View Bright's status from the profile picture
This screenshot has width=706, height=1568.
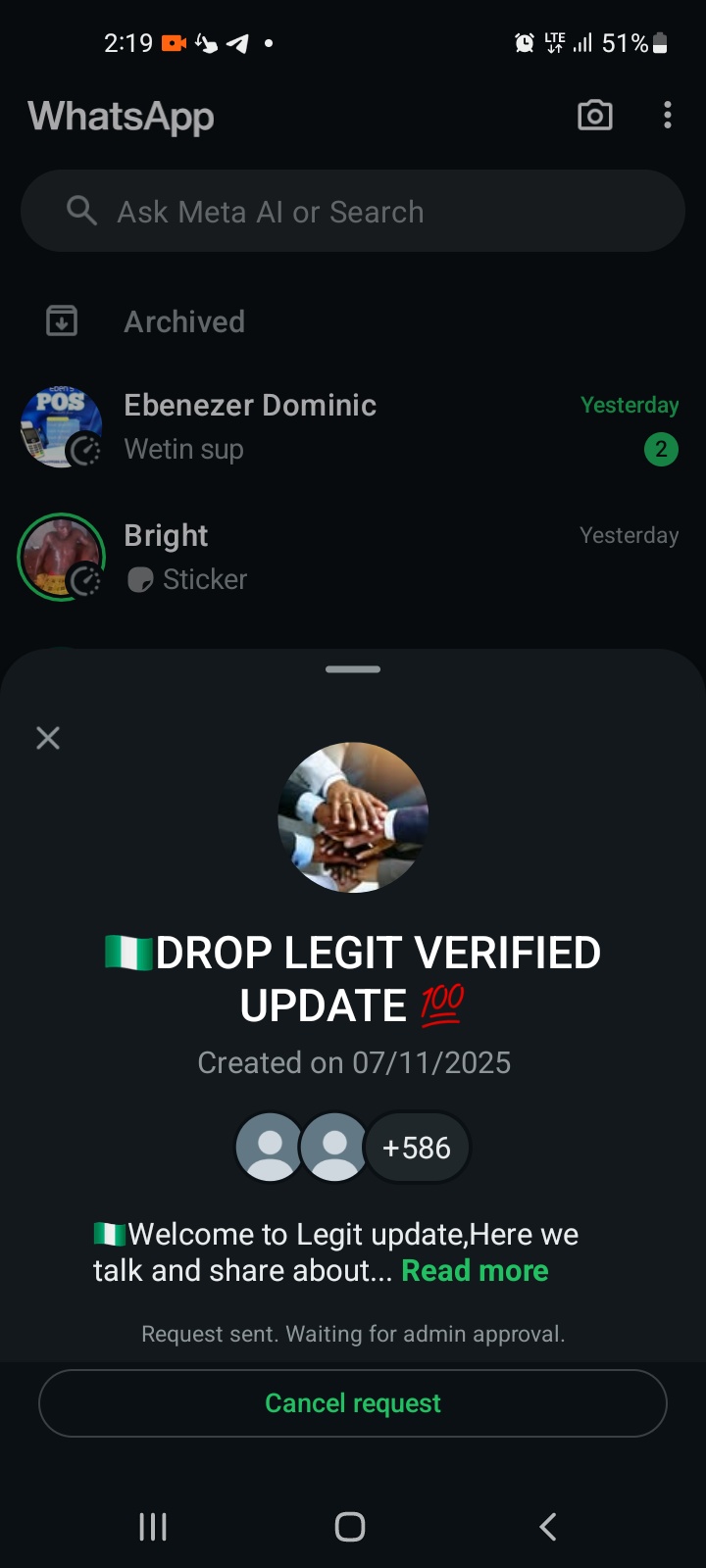click(61, 557)
